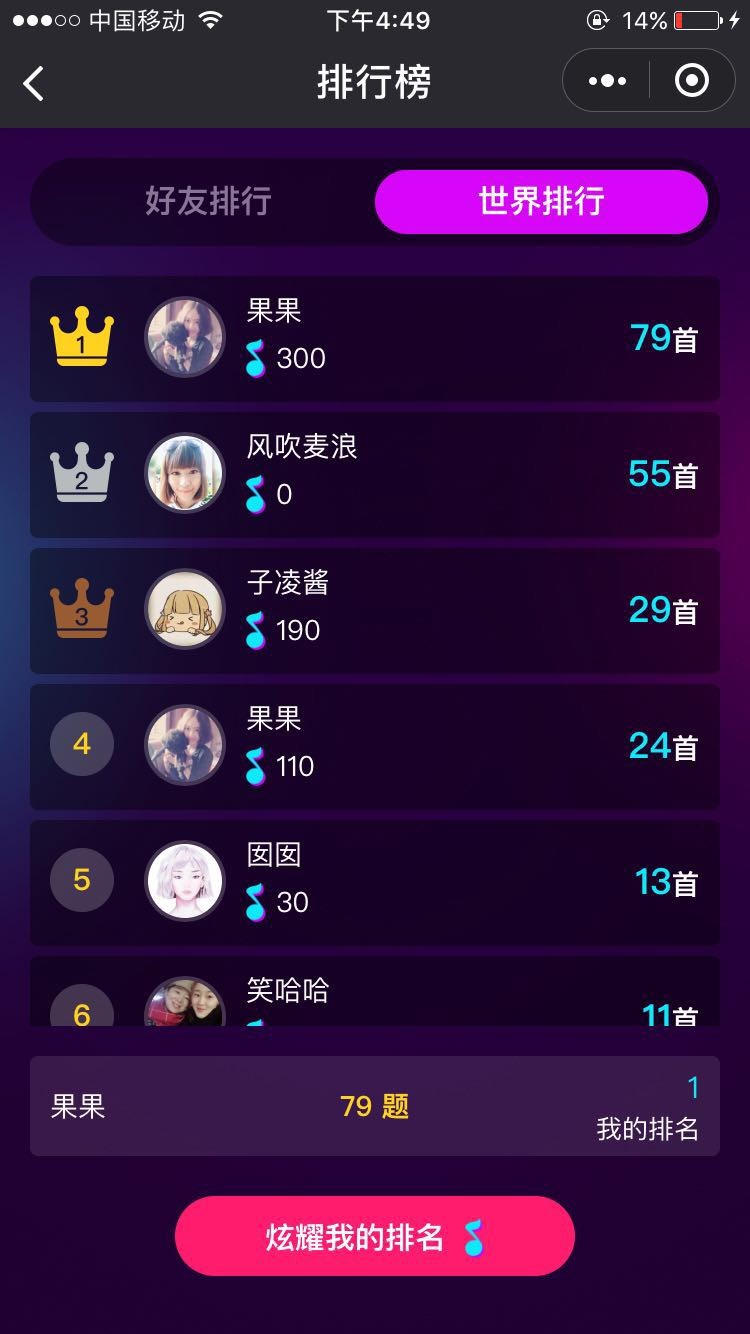Tap the 炫耀我的排名 button
750x1334 pixels.
(x=375, y=1236)
